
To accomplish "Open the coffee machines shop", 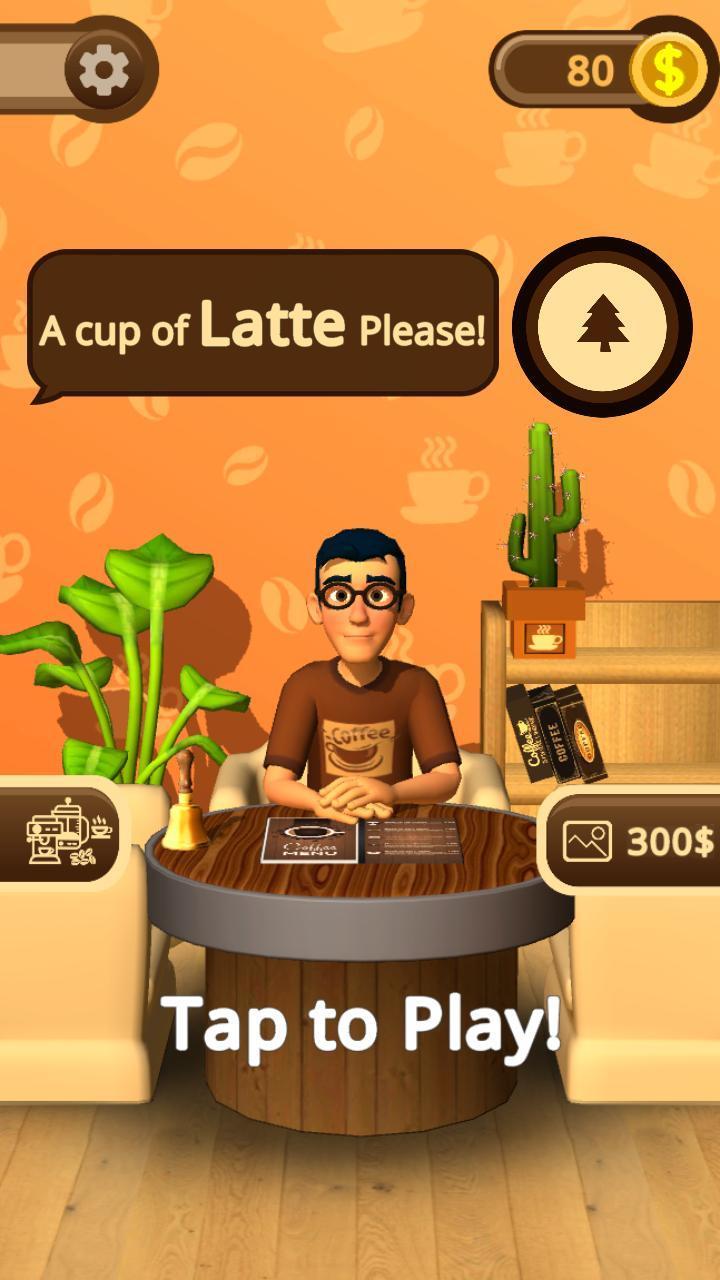I will 66,833.
